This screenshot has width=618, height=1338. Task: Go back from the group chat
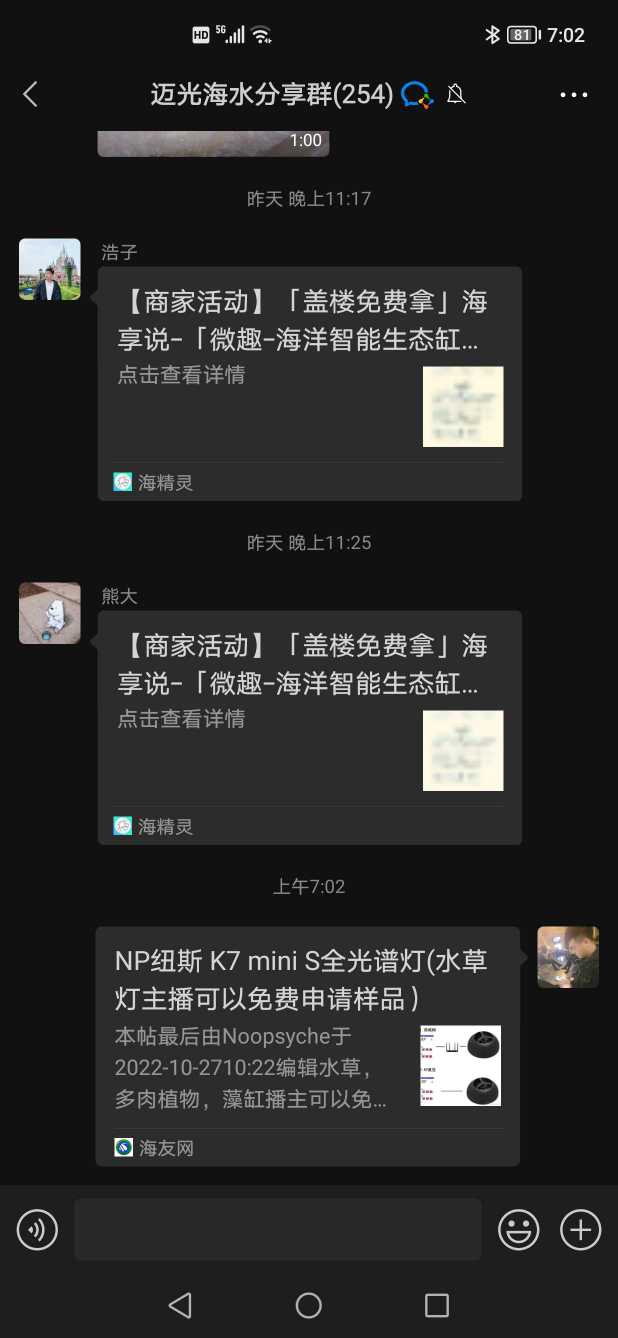pos(30,94)
